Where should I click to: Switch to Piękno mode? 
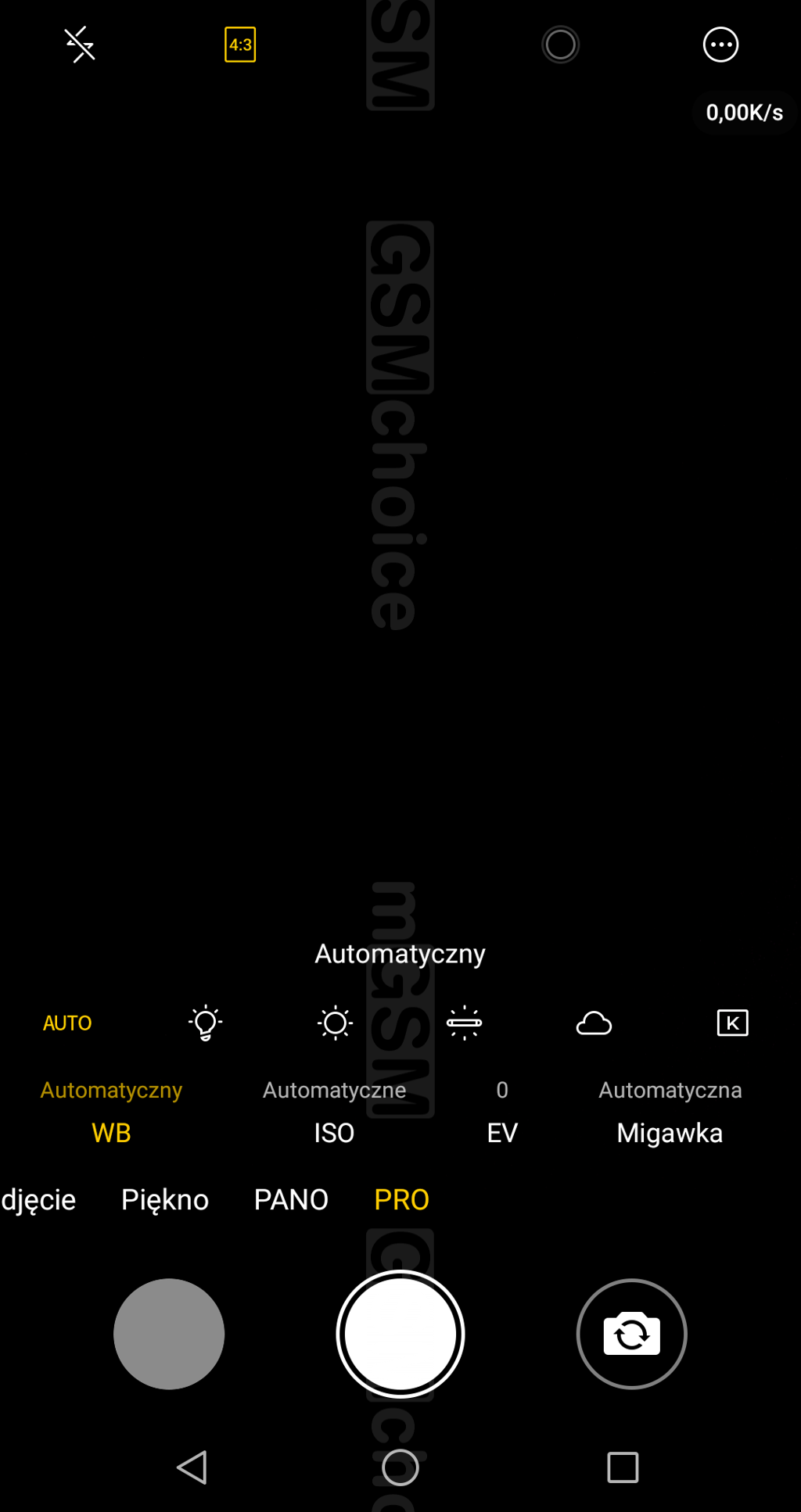(x=165, y=1199)
